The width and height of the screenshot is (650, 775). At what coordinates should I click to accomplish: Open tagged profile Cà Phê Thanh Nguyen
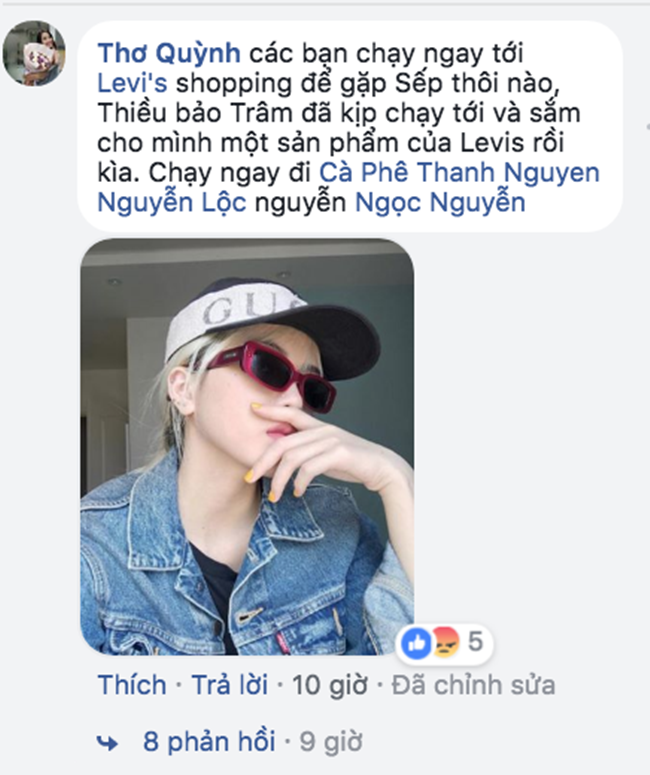459,171
